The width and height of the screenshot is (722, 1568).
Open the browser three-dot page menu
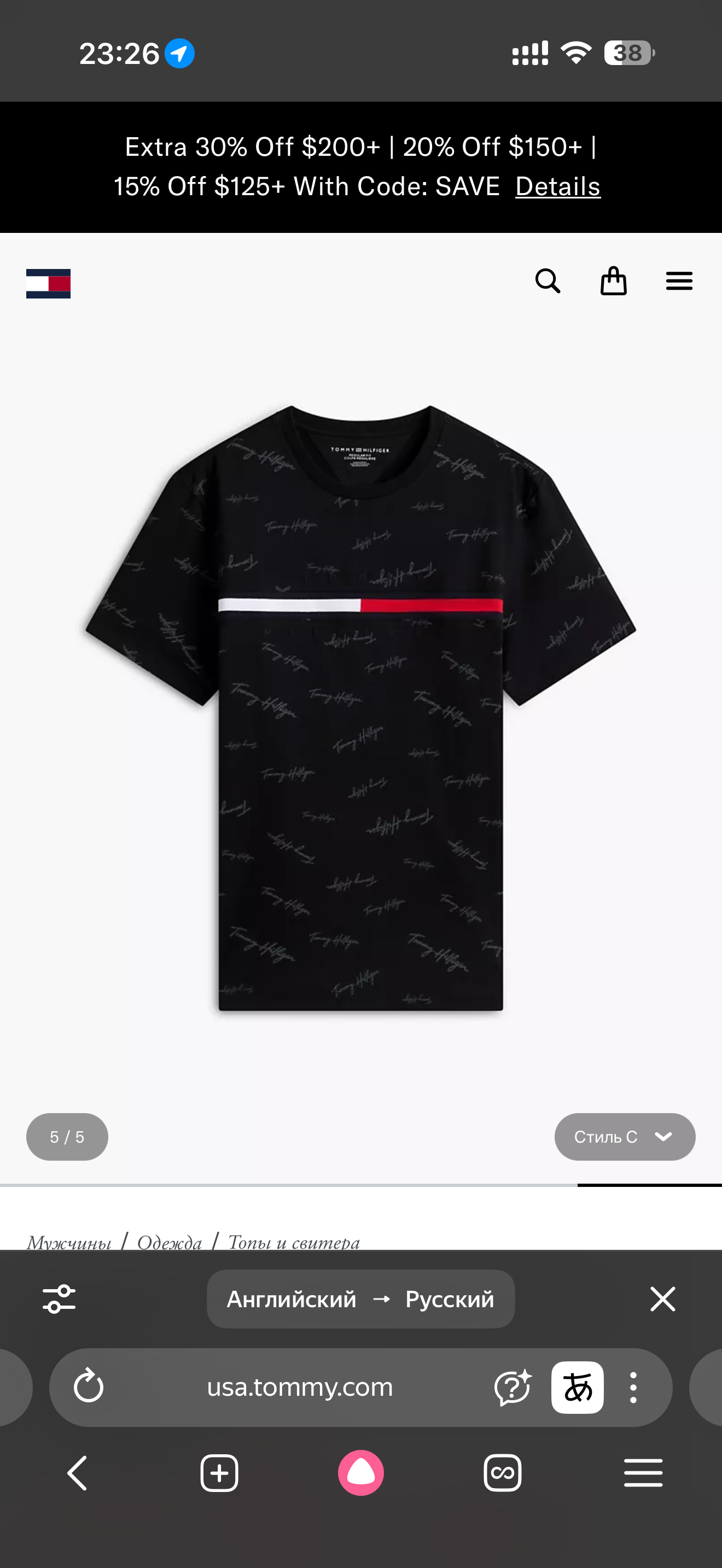point(633,1387)
